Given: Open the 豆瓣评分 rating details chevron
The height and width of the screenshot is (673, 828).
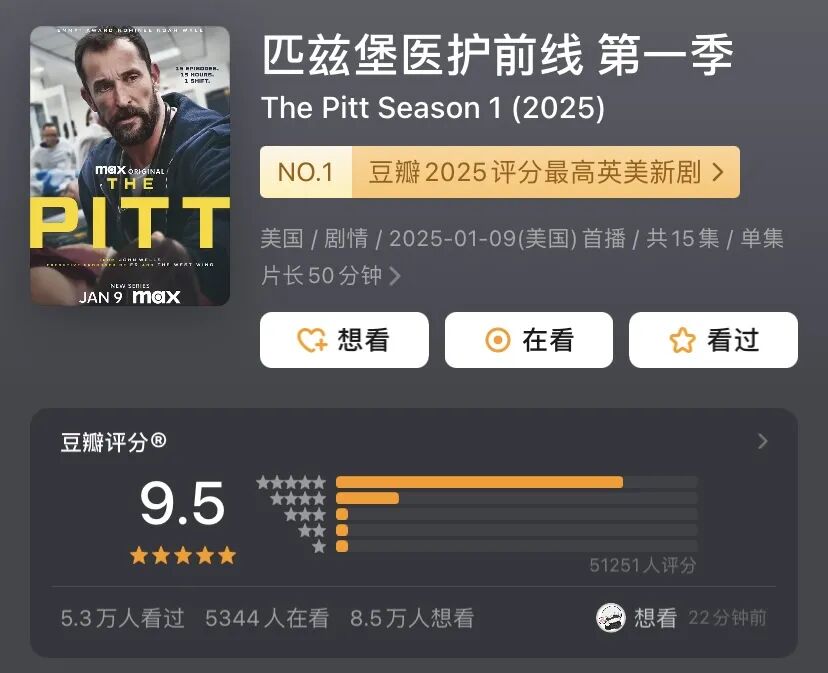Looking at the screenshot, I should [x=763, y=441].
